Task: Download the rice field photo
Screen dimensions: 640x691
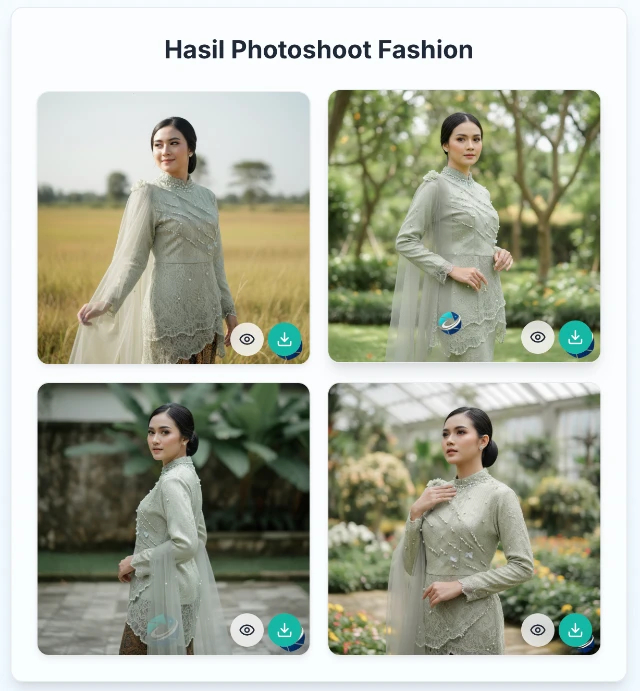Action: [285, 339]
